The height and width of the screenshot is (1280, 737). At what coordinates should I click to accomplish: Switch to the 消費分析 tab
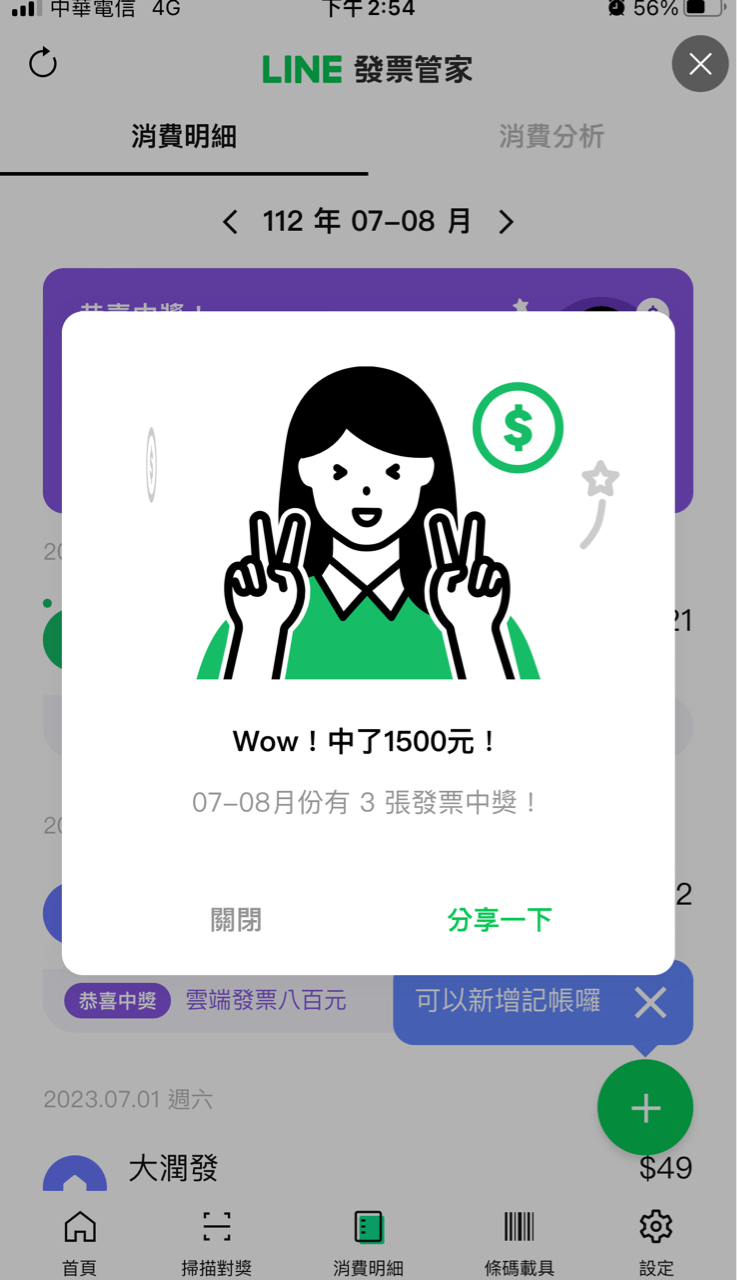click(x=551, y=137)
